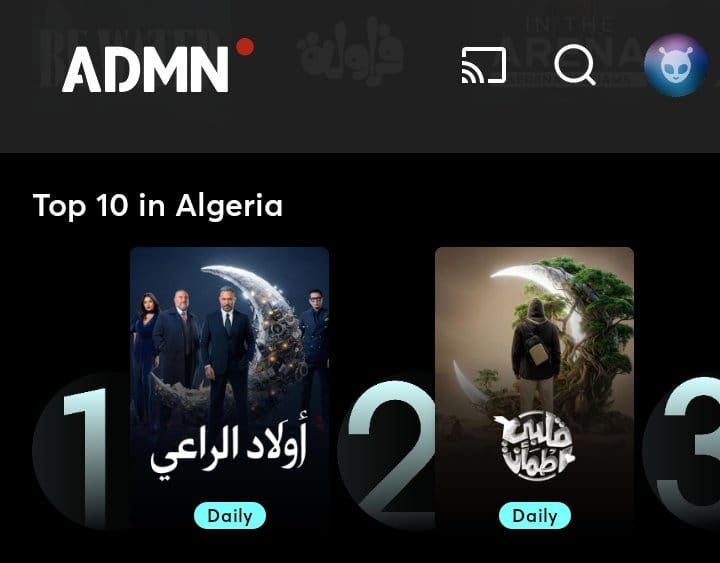Open the cast to device icon
The image size is (720, 563).
coord(483,66)
